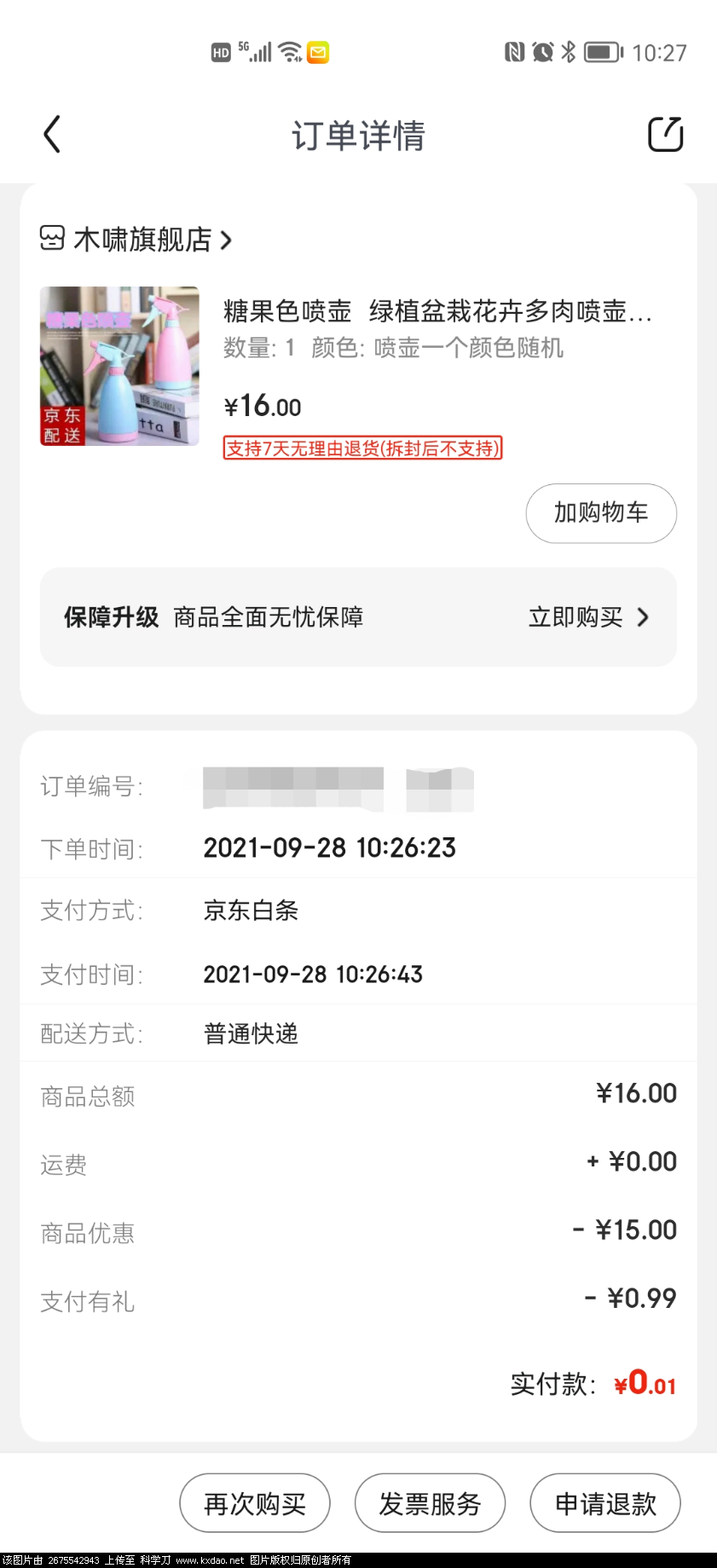Open 立即购买 for 保障升级 protection
This screenshot has width=717, height=1568.
574,616
